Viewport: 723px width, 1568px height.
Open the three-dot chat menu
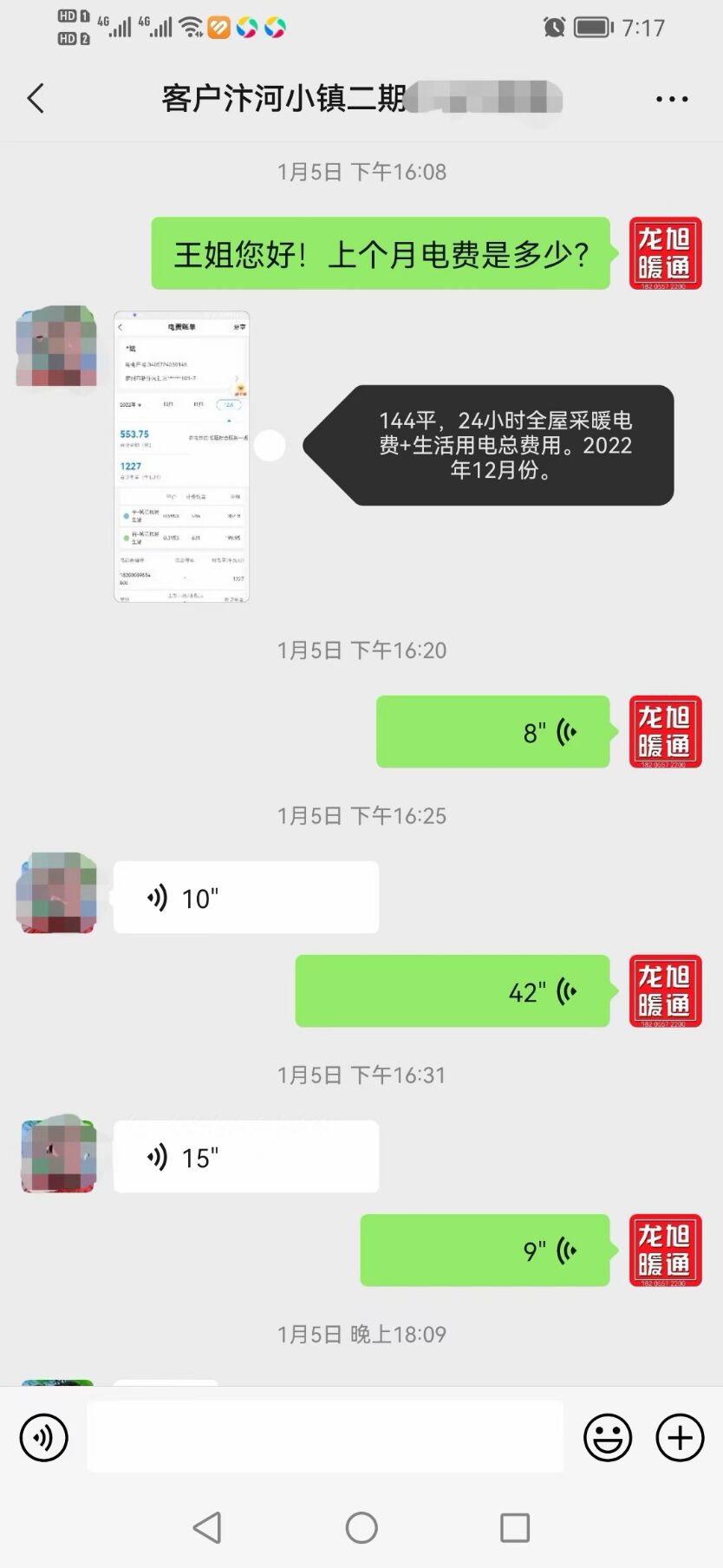[672, 99]
